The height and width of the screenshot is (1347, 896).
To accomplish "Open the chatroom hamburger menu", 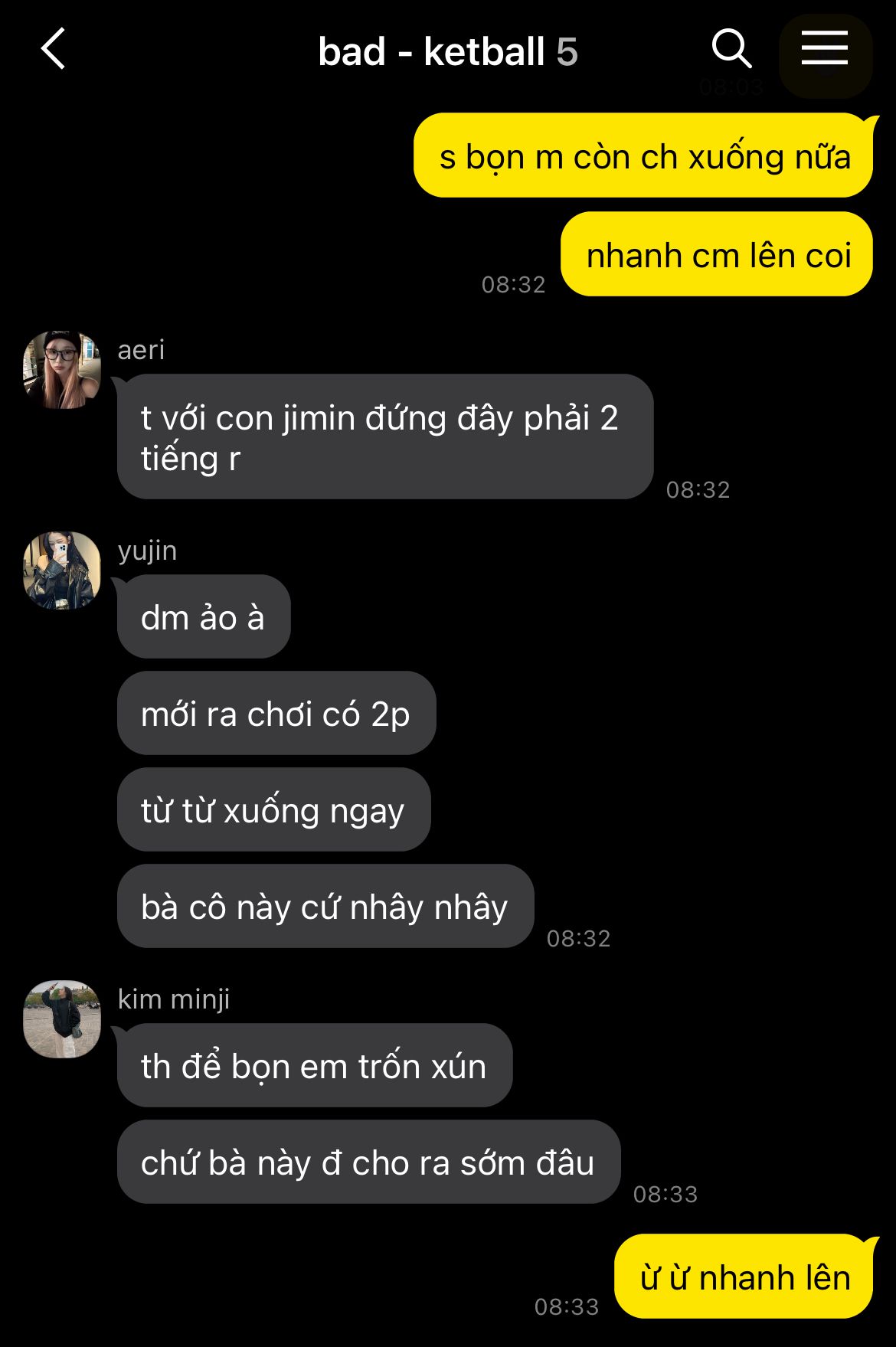I will (825, 50).
